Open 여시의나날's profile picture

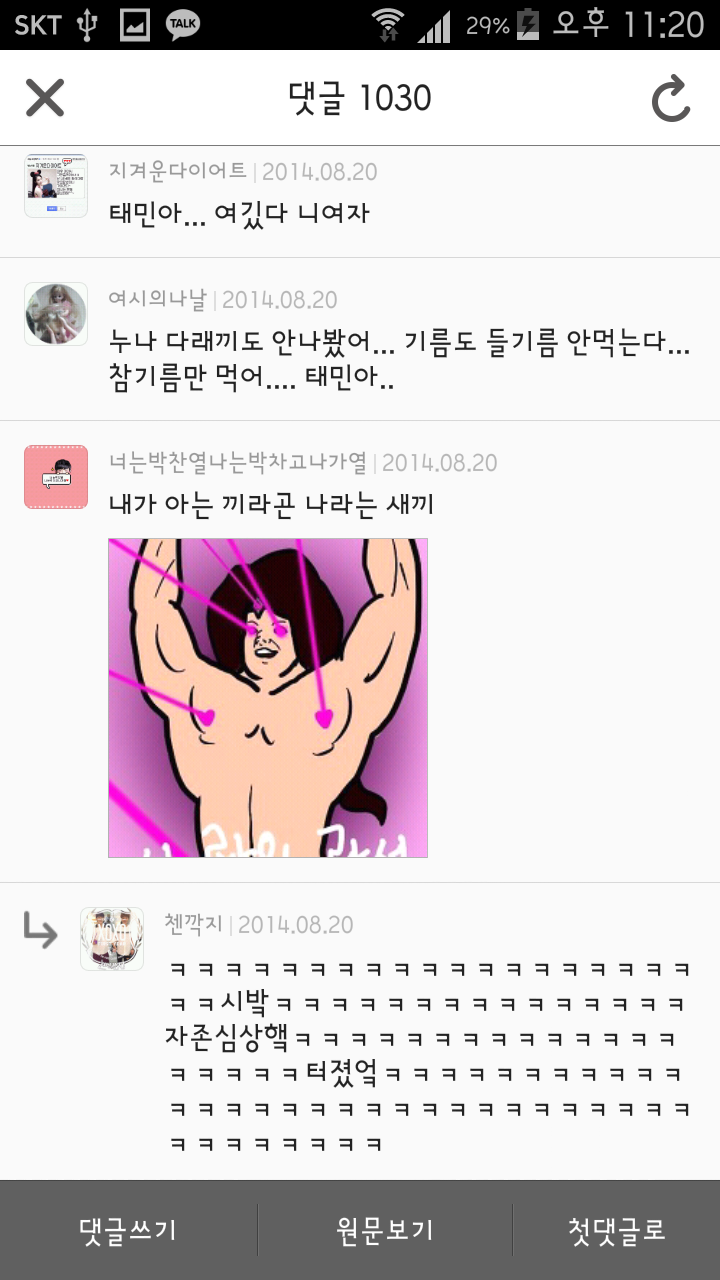[x=56, y=314]
